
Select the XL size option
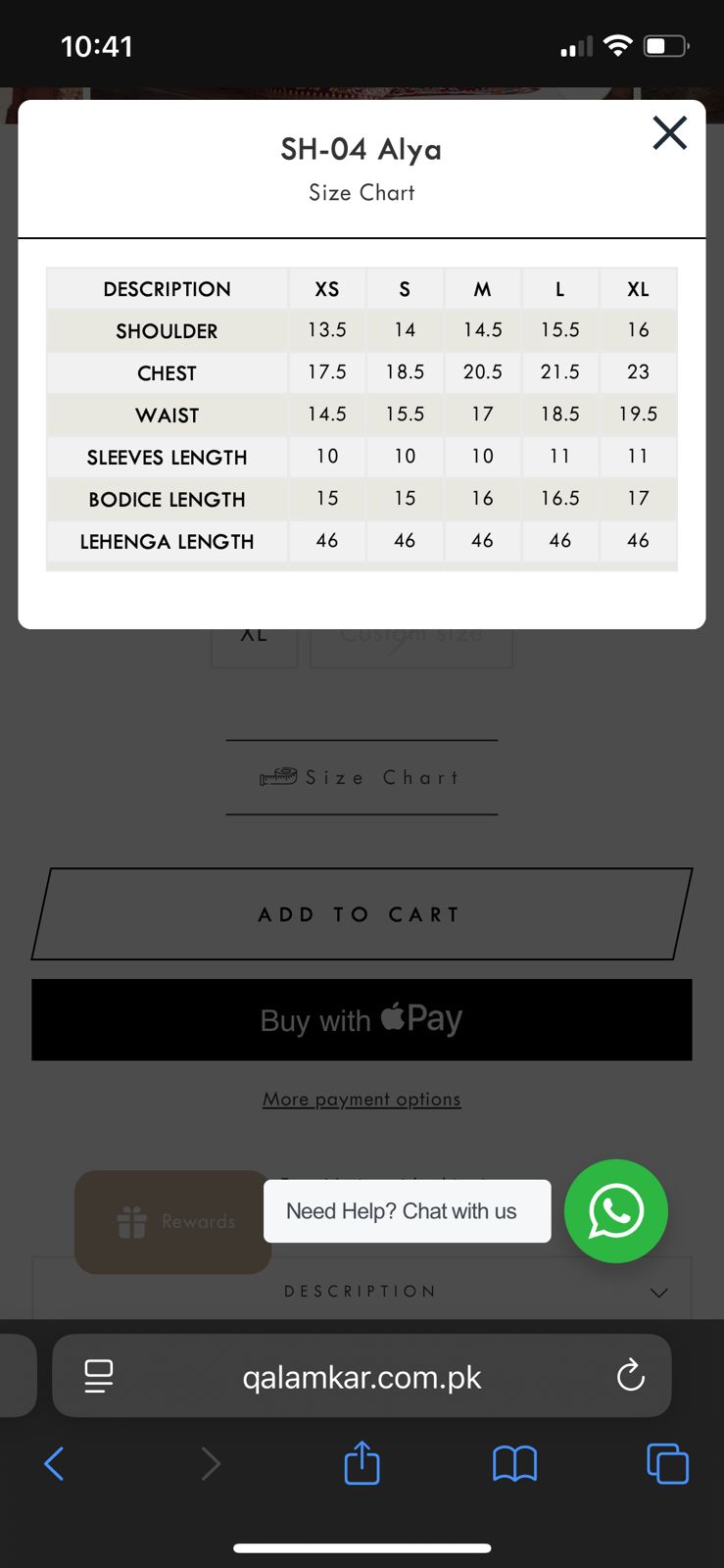coord(254,647)
